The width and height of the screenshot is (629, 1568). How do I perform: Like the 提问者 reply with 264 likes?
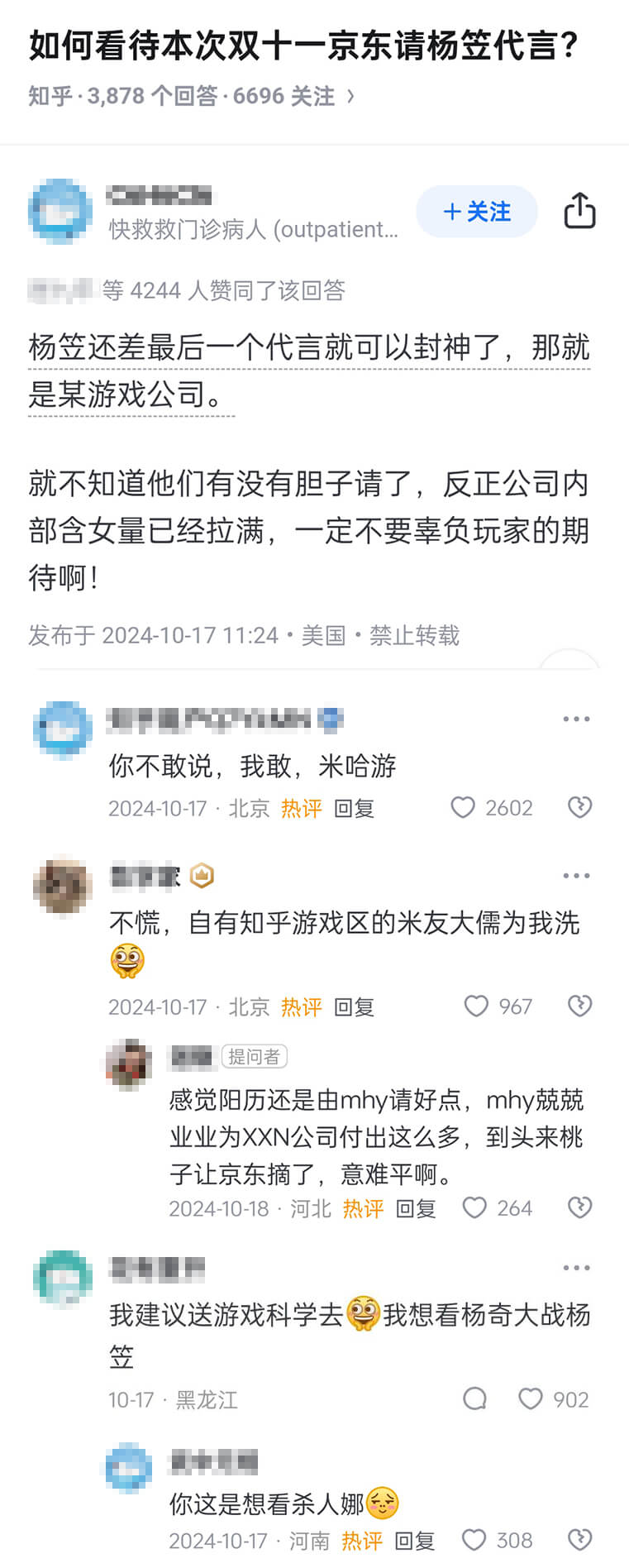click(474, 1207)
